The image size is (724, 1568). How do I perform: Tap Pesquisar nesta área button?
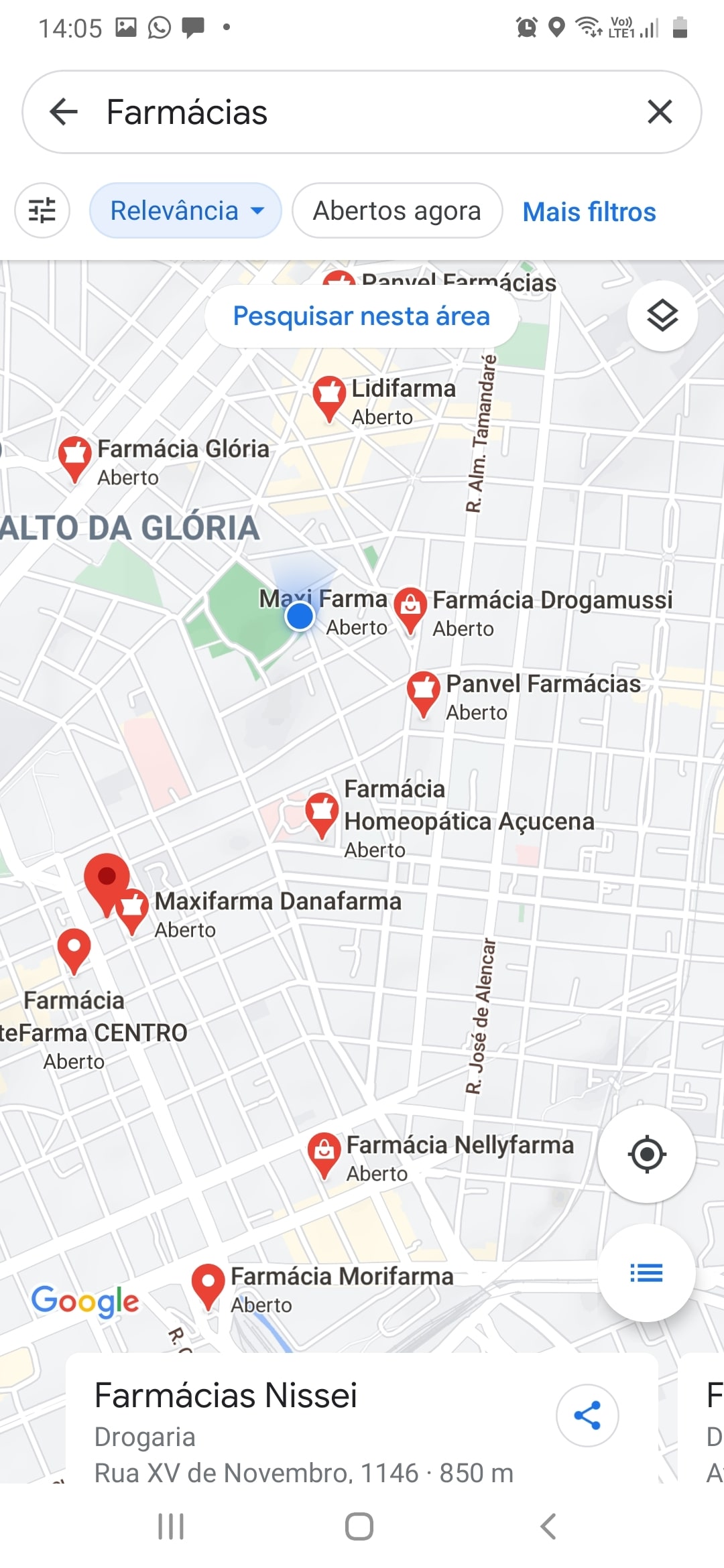(361, 316)
